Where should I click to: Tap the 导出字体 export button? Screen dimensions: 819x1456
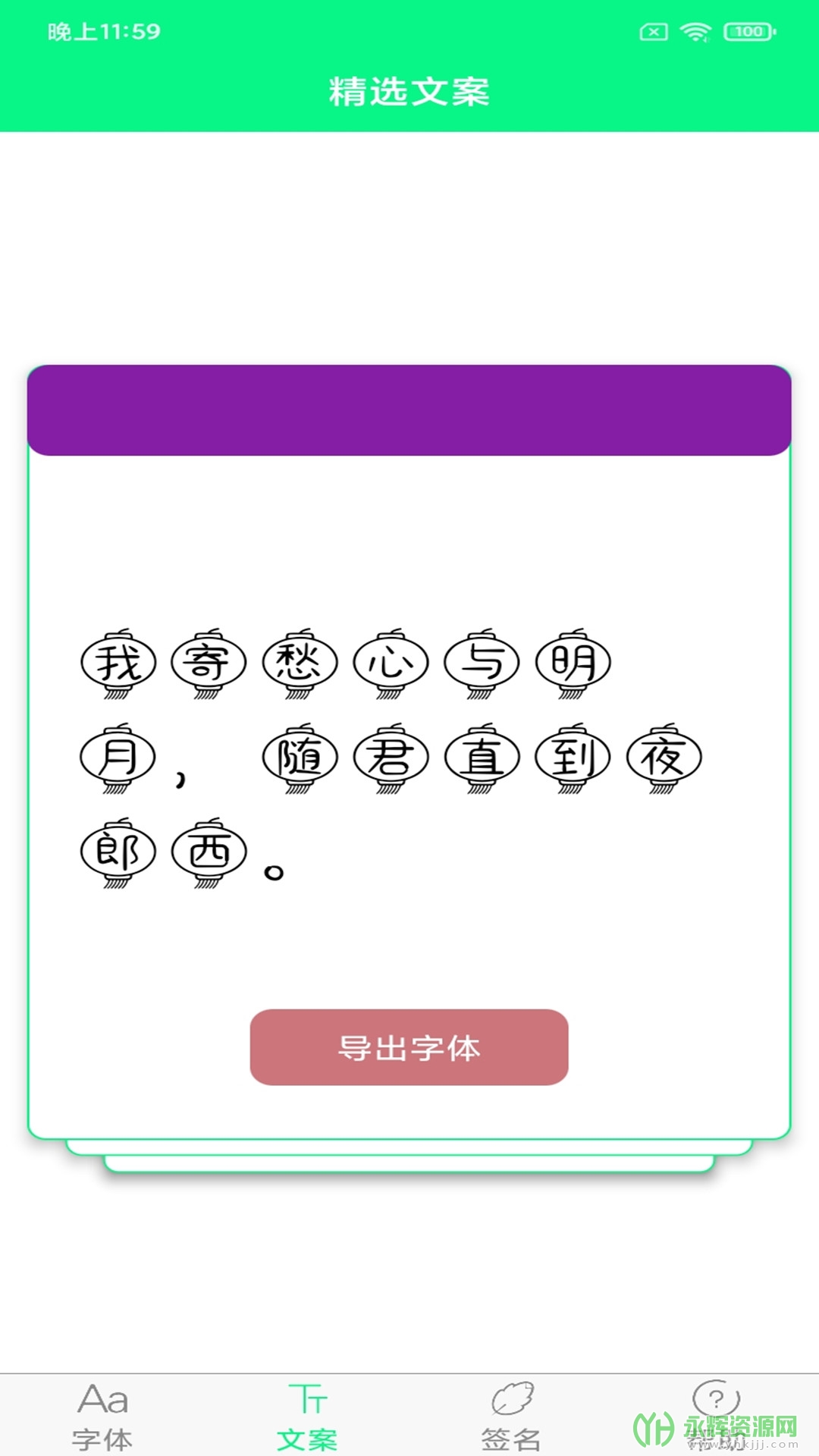(x=409, y=1047)
